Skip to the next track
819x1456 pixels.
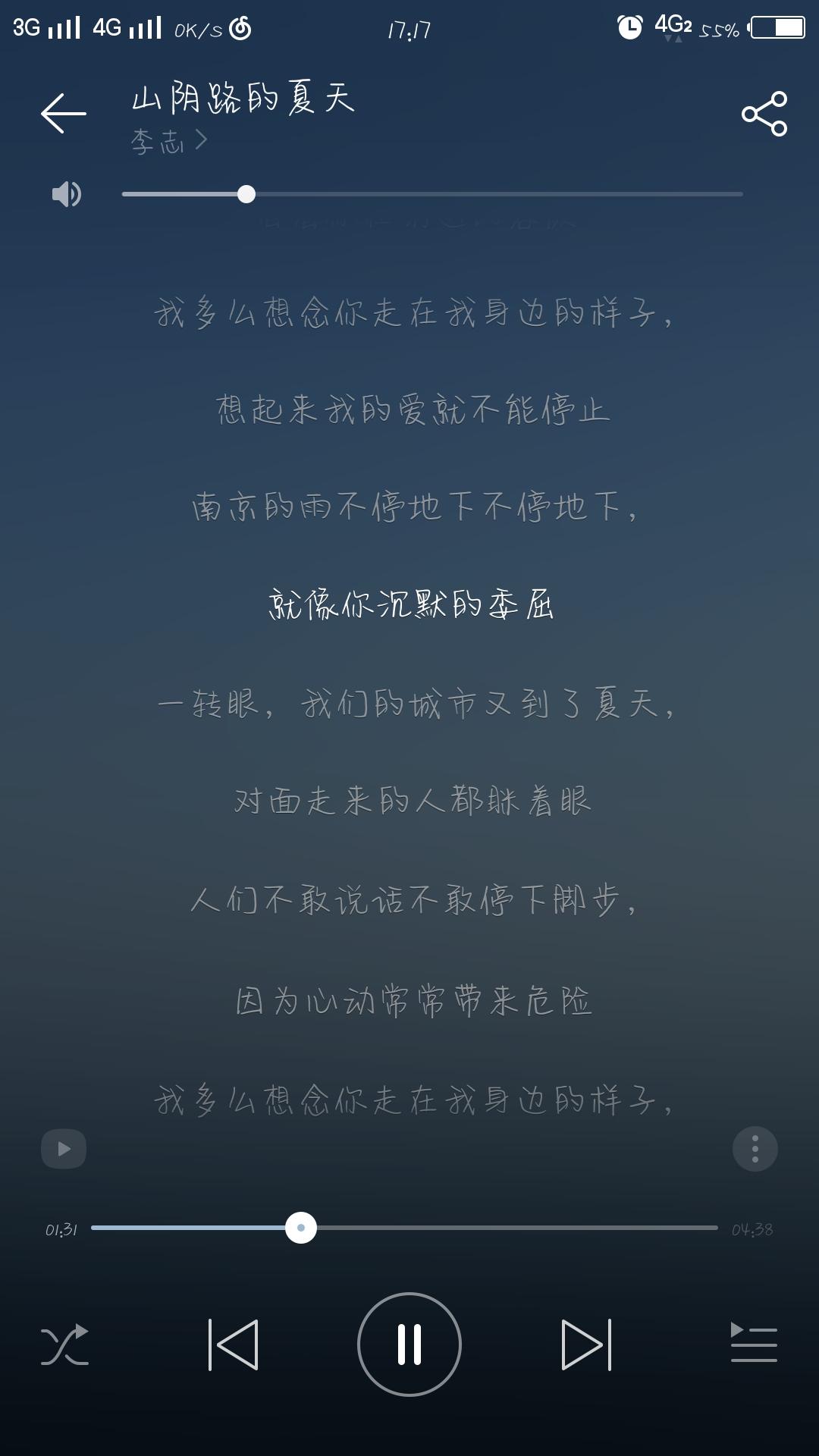point(586,1345)
